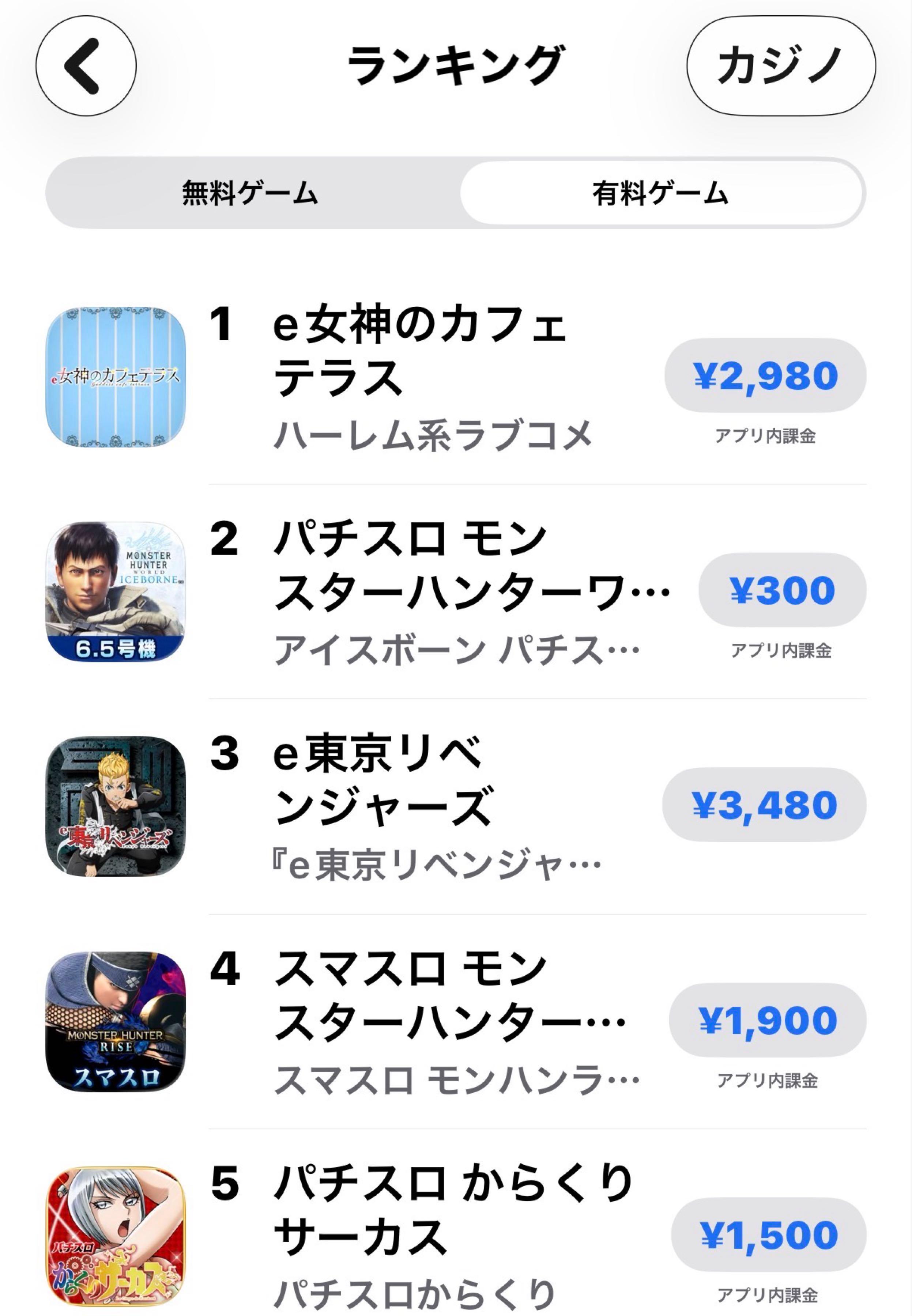This screenshot has width=912, height=1316.
Task: Tap the ¥1,900 price button
Action: 768,1020
